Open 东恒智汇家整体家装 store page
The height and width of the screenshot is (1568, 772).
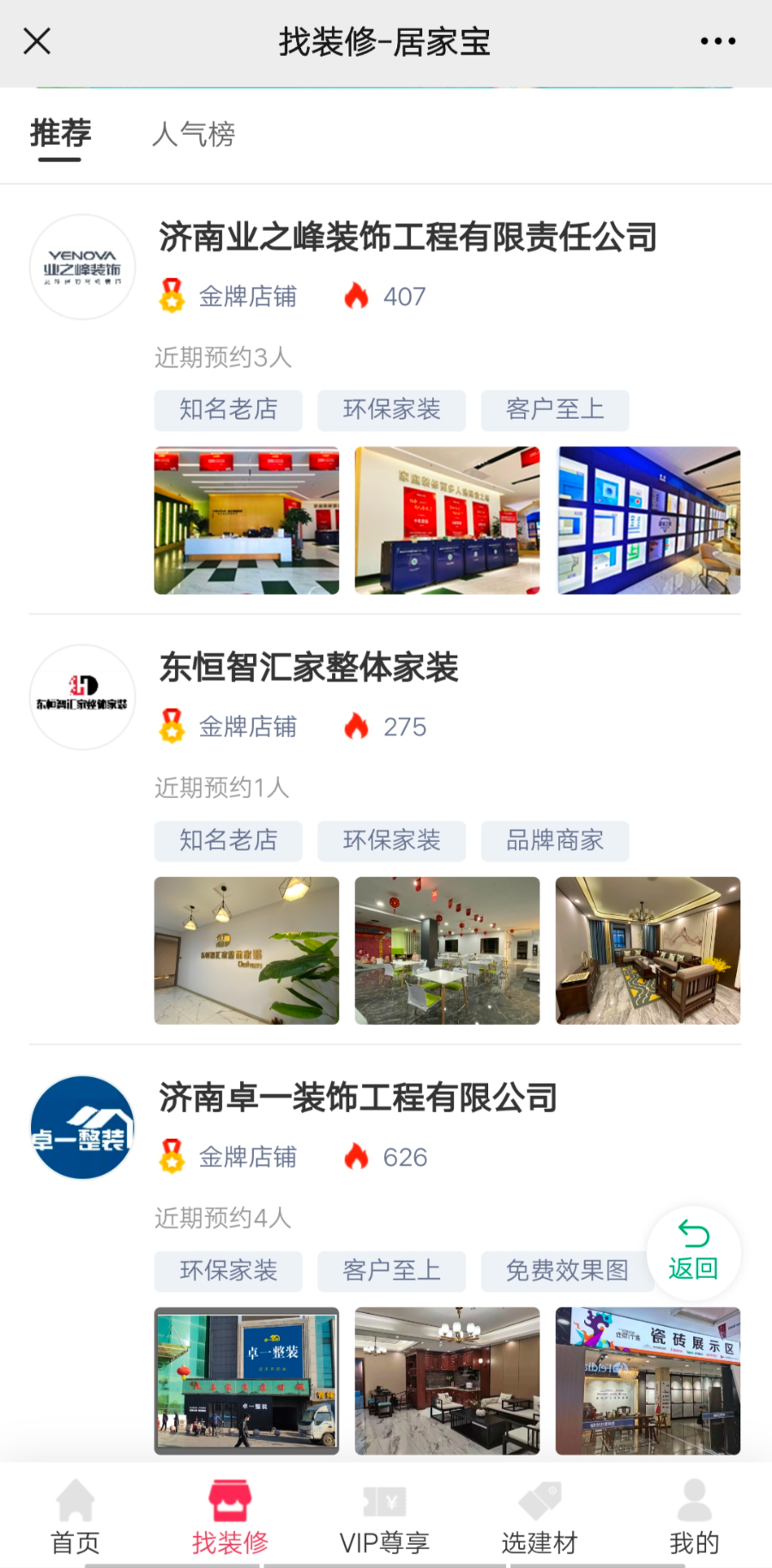click(x=309, y=668)
